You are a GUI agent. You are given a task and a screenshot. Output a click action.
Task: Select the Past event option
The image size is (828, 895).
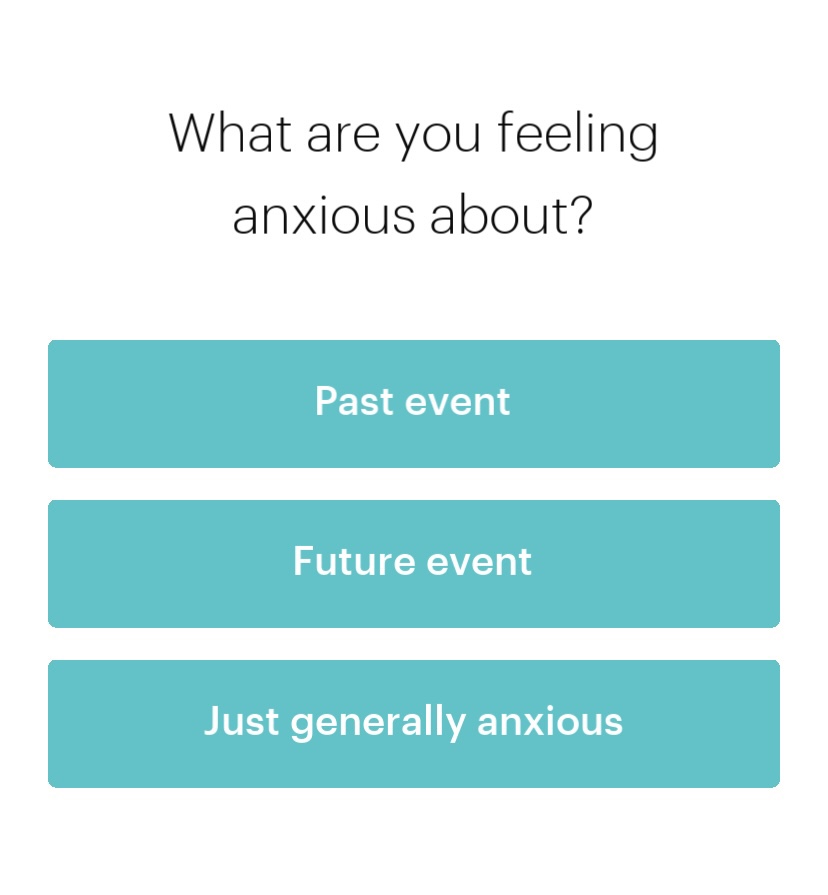coord(413,403)
